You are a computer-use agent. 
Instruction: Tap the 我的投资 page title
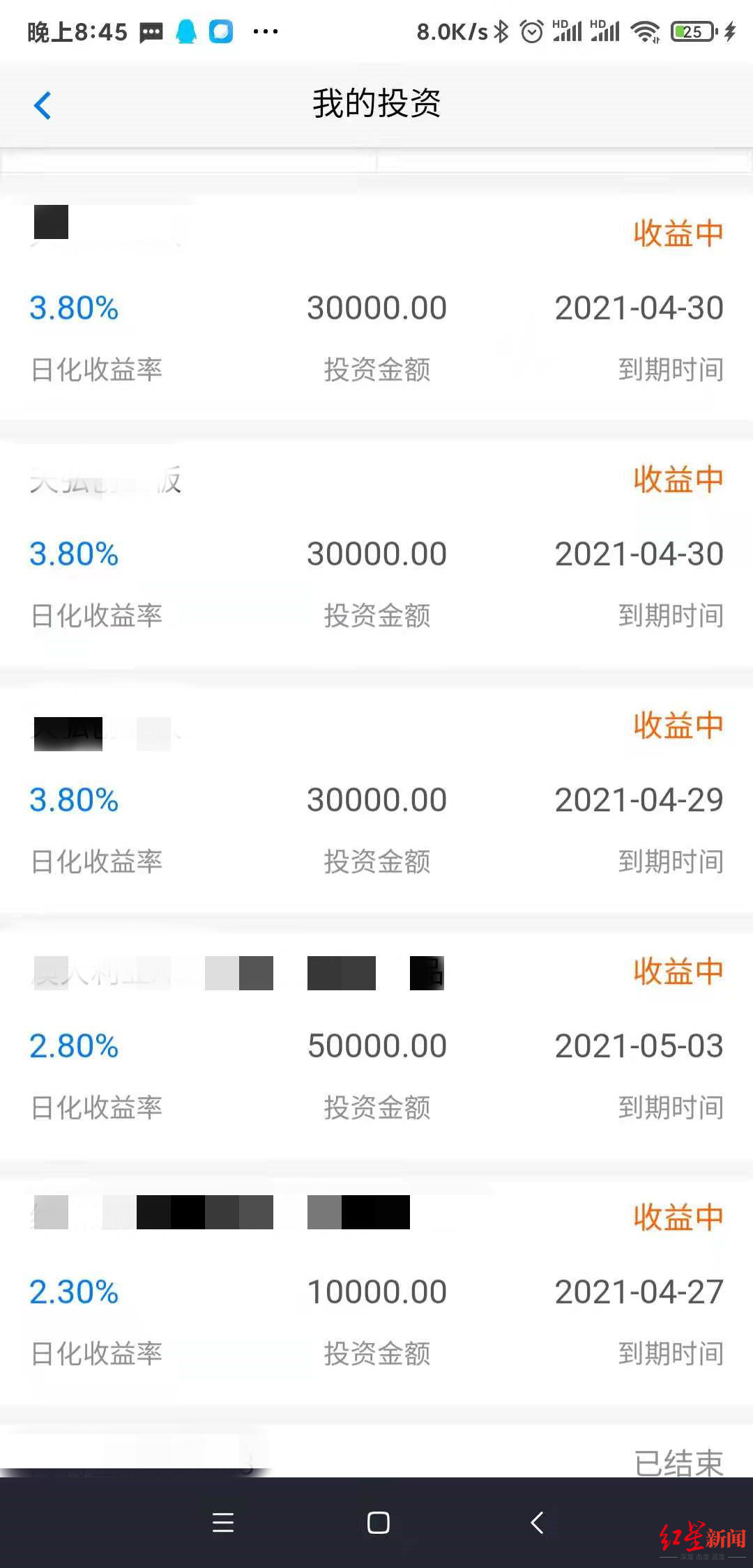[x=376, y=105]
